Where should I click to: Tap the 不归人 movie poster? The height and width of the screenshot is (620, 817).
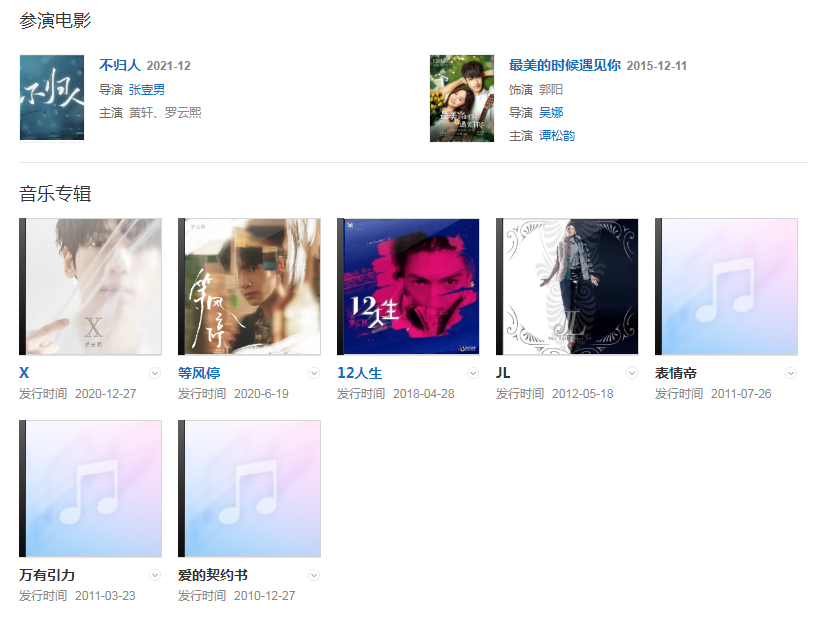coord(52,98)
